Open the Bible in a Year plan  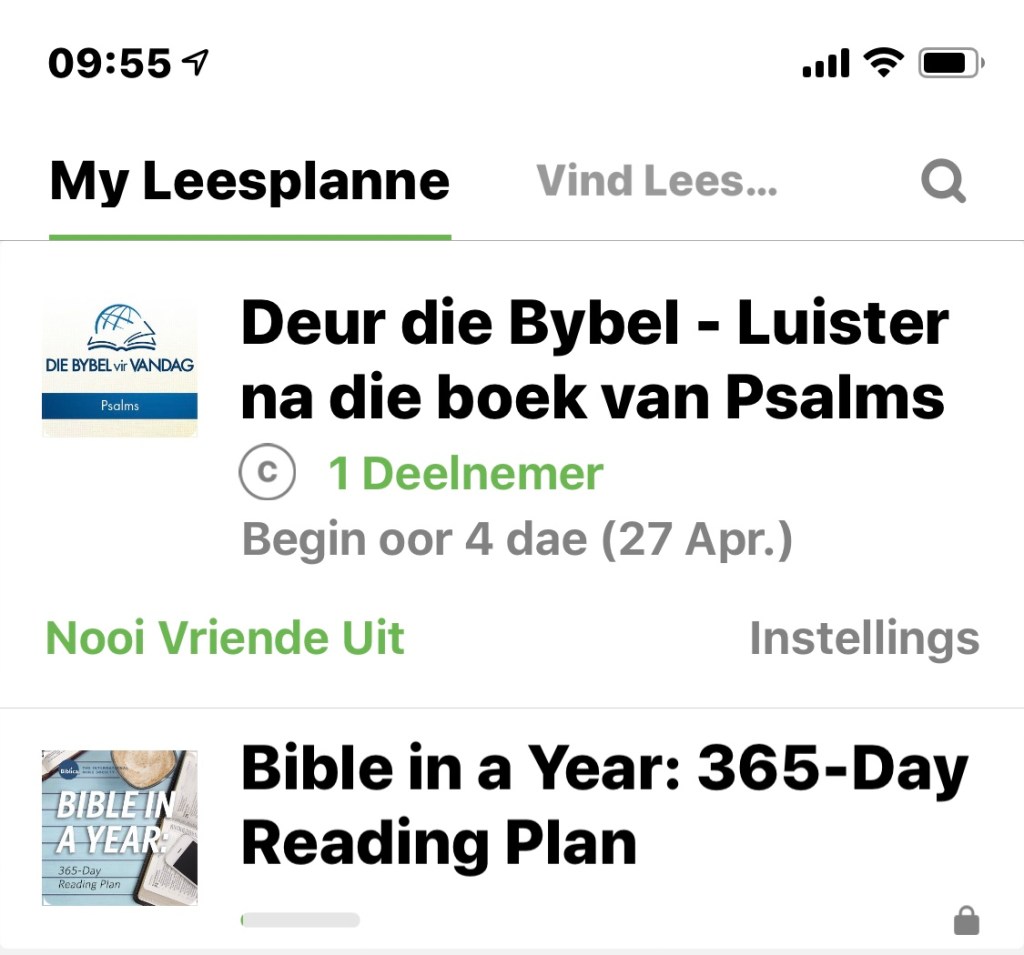(x=604, y=806)
